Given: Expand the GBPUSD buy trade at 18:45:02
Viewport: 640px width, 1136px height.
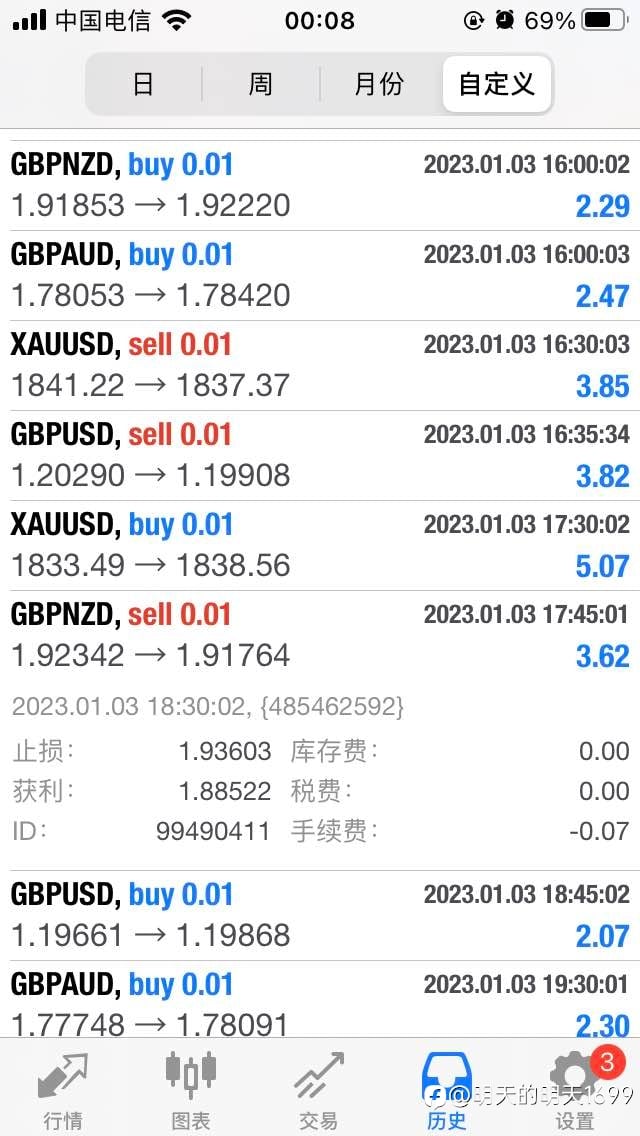Looking at the screenshot, I should point(320,916).
